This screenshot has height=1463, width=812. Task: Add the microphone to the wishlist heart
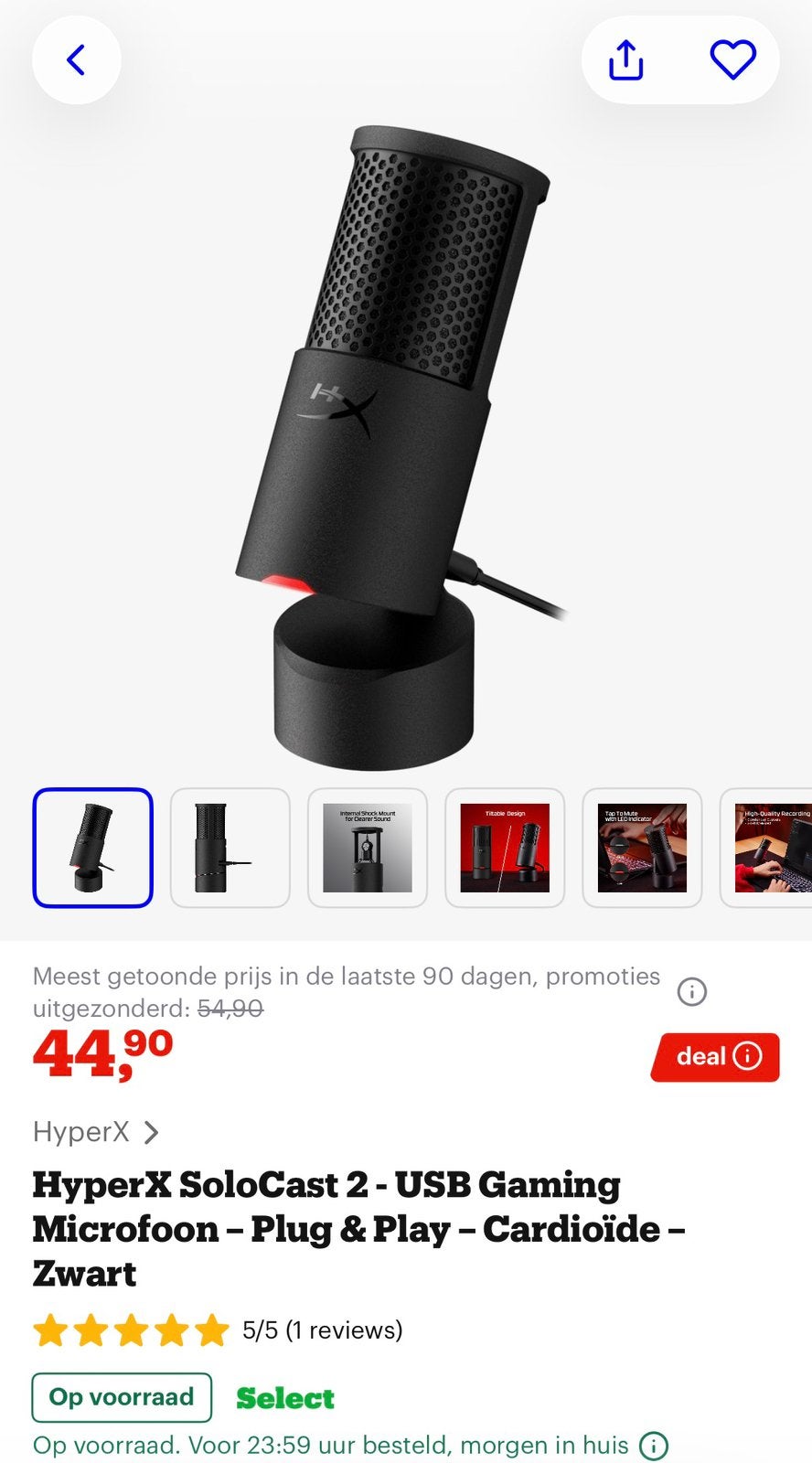pos(733,60)
